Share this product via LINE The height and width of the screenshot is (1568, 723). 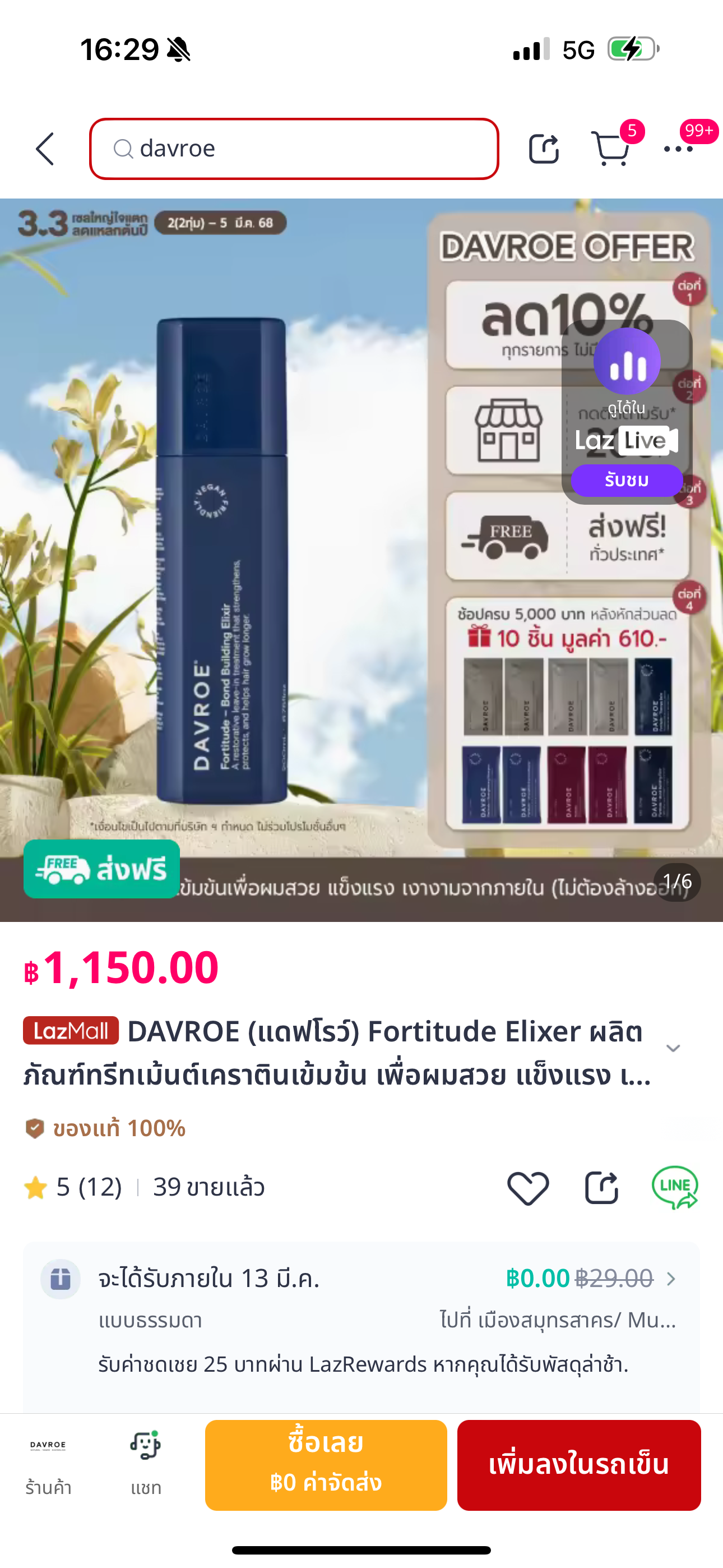point(675,1188)
